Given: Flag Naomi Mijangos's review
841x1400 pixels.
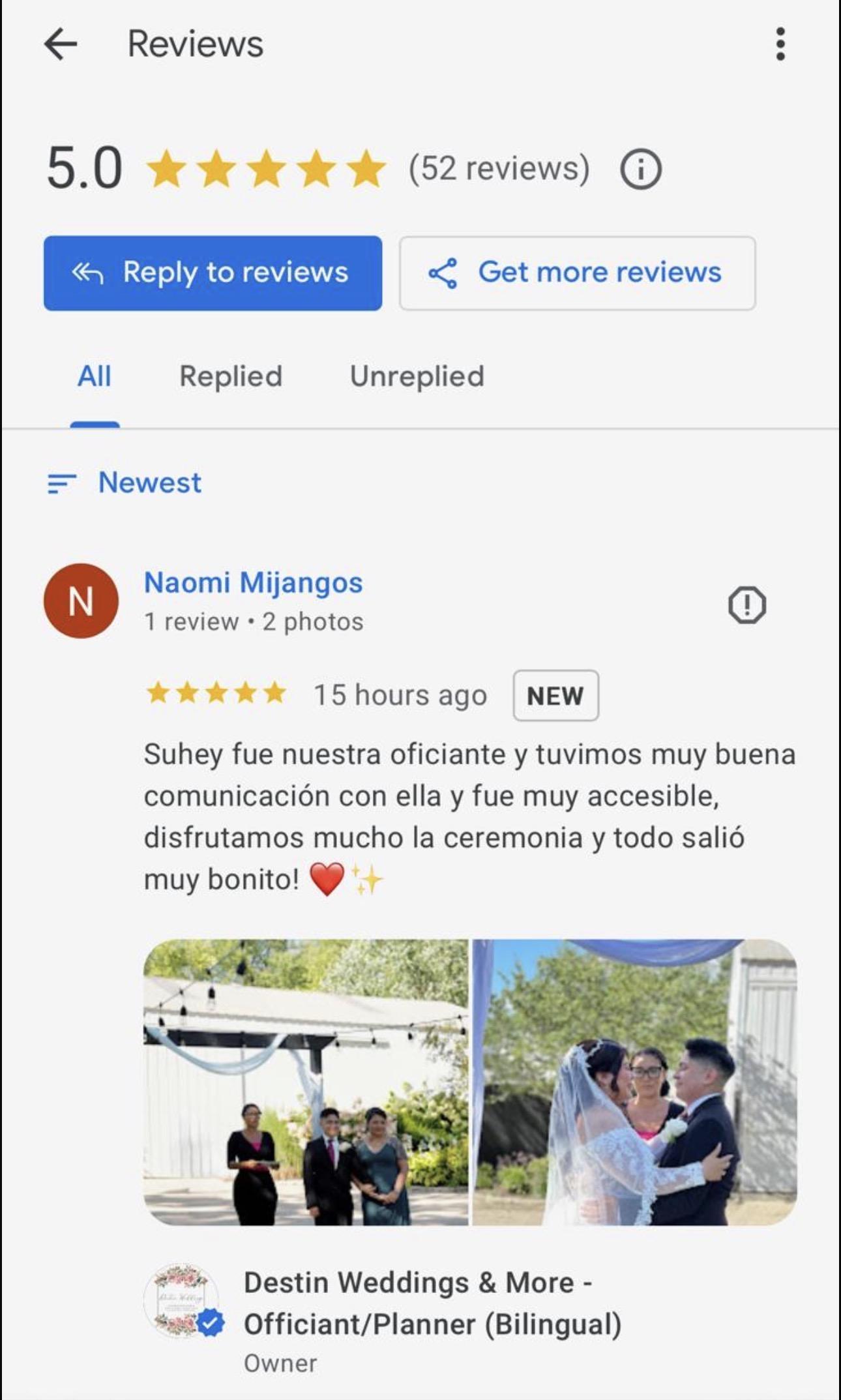Looking at the screenshot, I should [746, 605].
